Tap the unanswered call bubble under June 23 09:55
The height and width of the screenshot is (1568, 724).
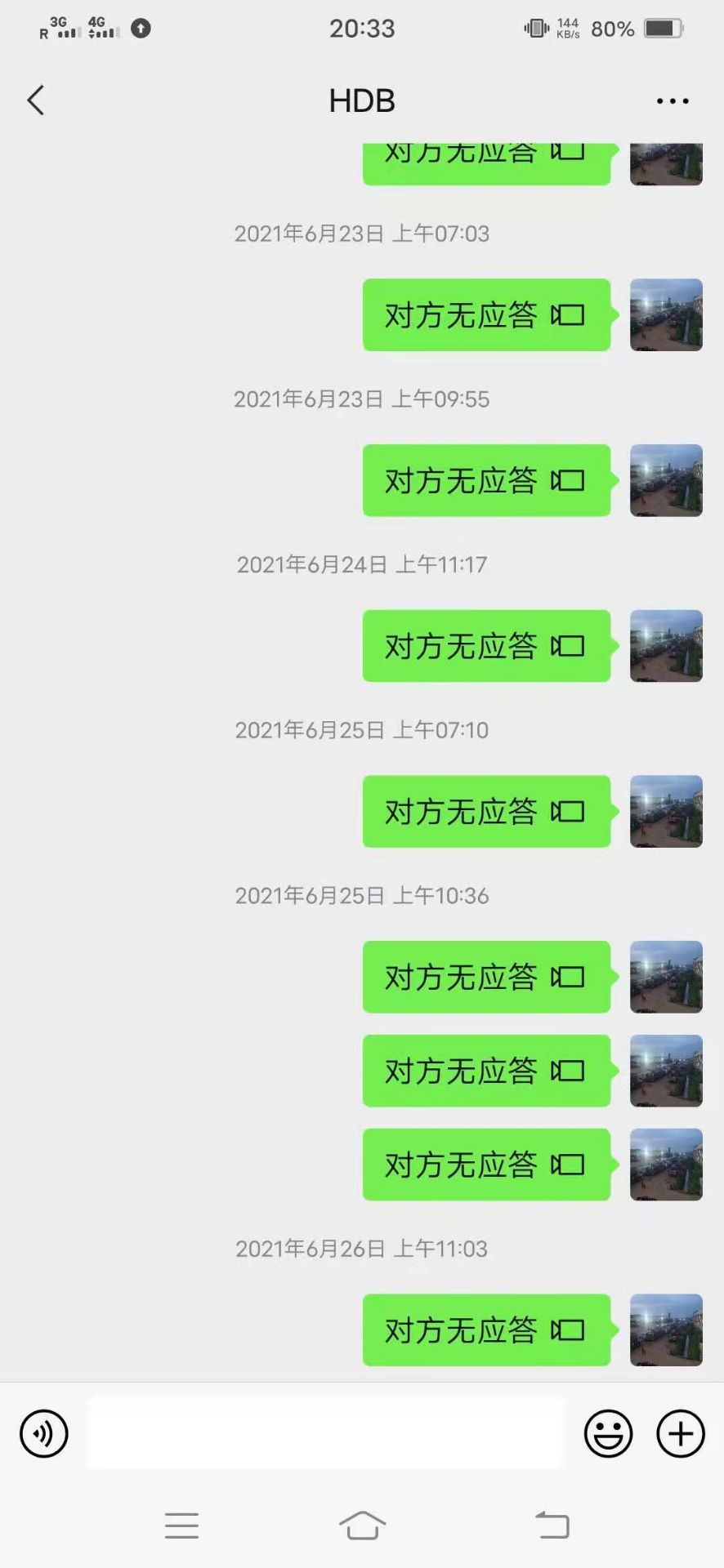coord(486,481)
